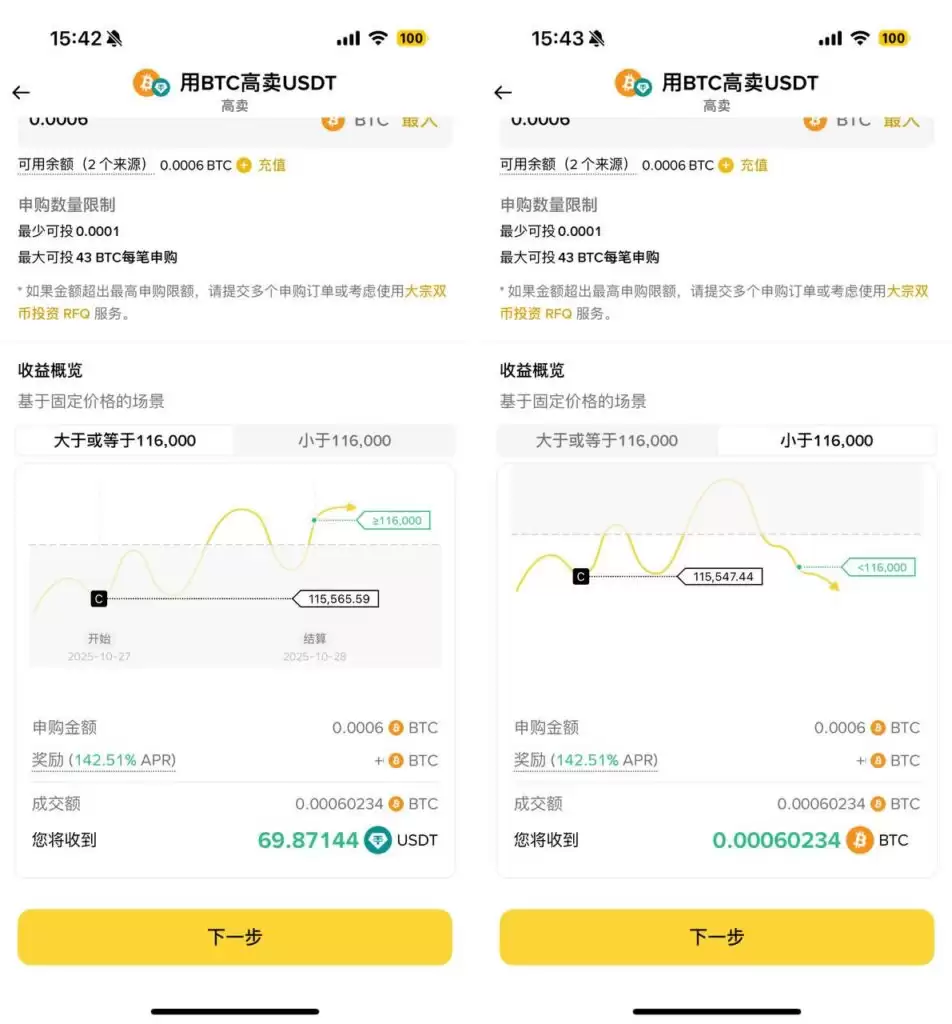
Task: Tap the back arrow on the right screenshot
Action: pyautogui.click(x=502, y=91)
